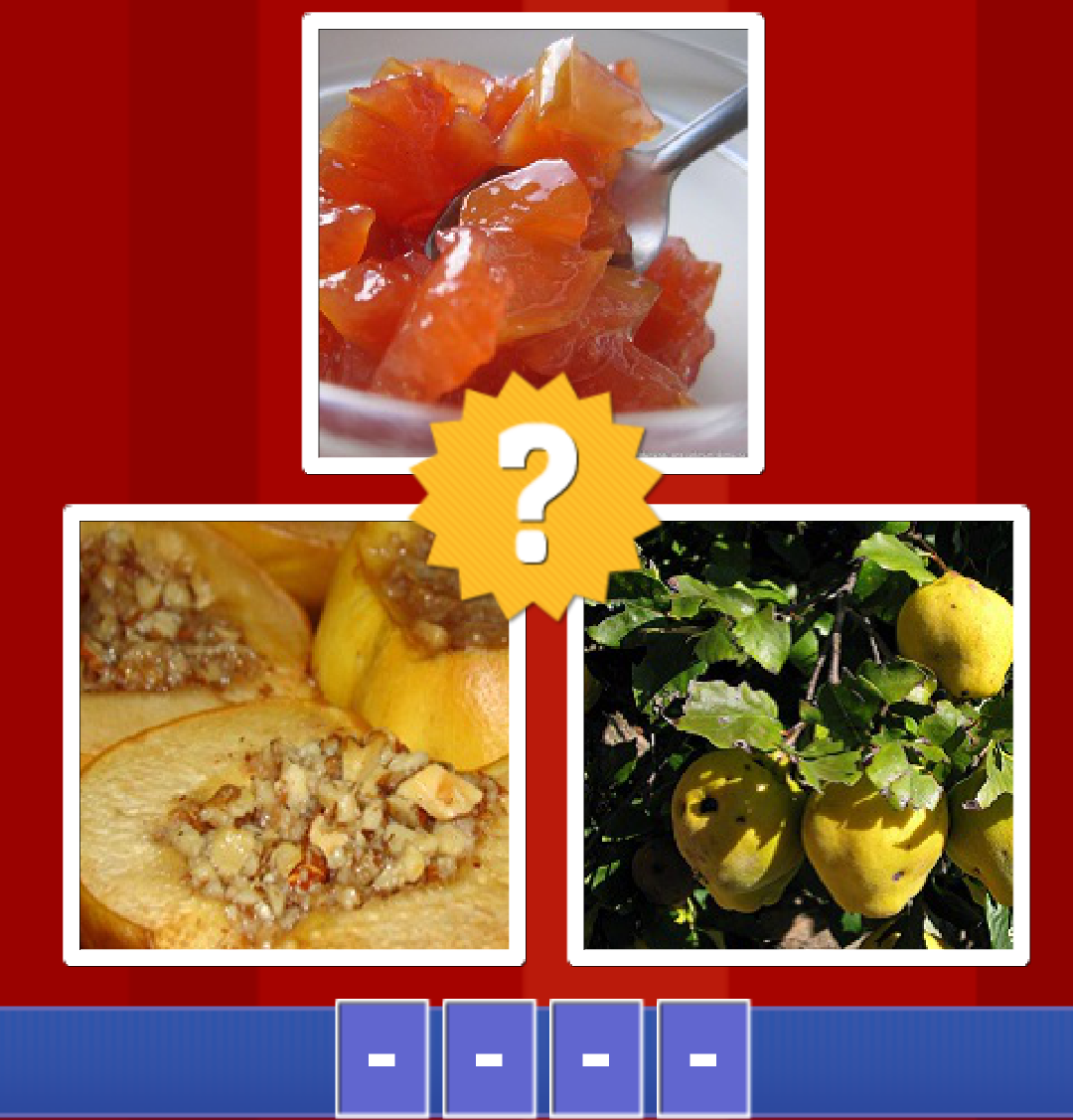
Task: Enlarge the yellow fruit on tree photo
Action: point(798,735)
